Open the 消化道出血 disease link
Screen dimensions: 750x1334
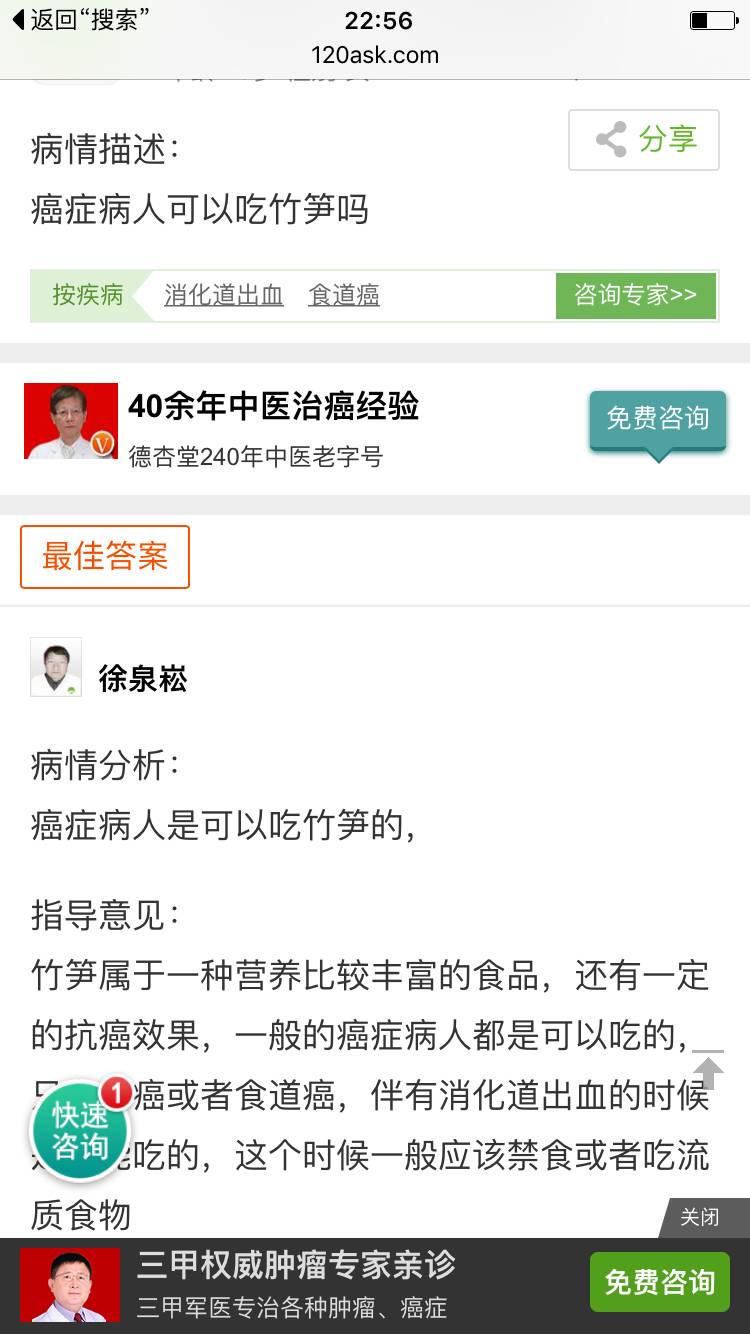coord(223,295)
